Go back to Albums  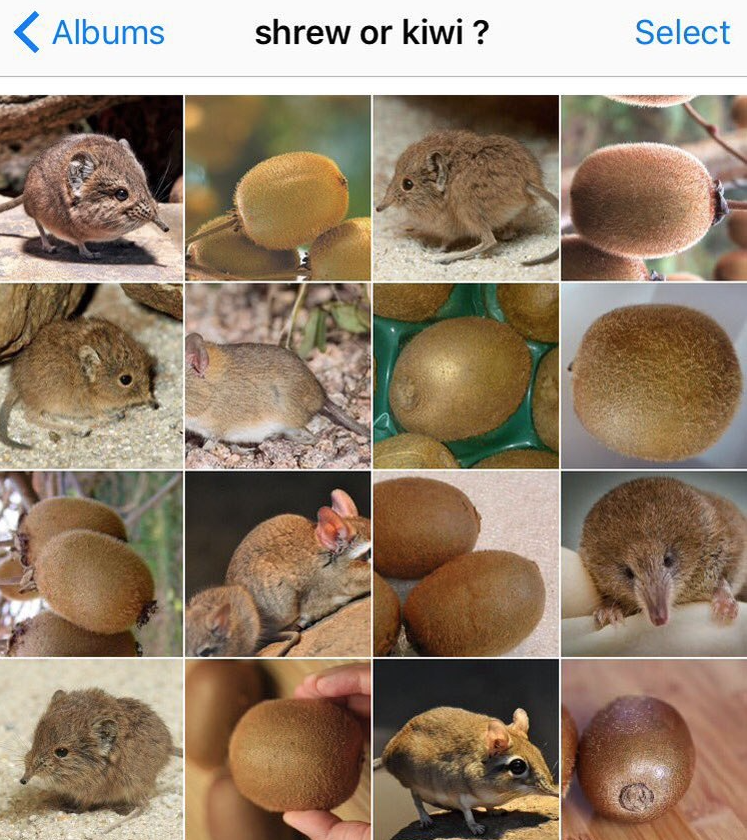pyautogui.click(x=90, y=33)
